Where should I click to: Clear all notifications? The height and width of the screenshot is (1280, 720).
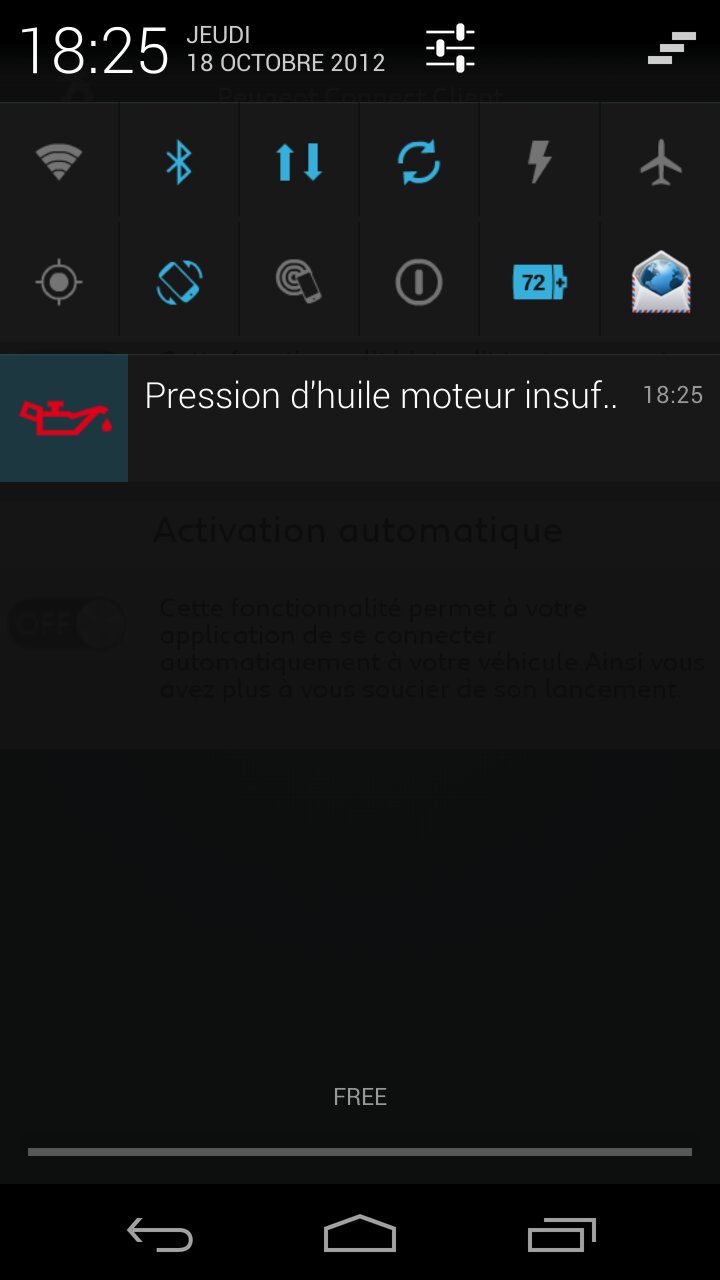point(671,47)
